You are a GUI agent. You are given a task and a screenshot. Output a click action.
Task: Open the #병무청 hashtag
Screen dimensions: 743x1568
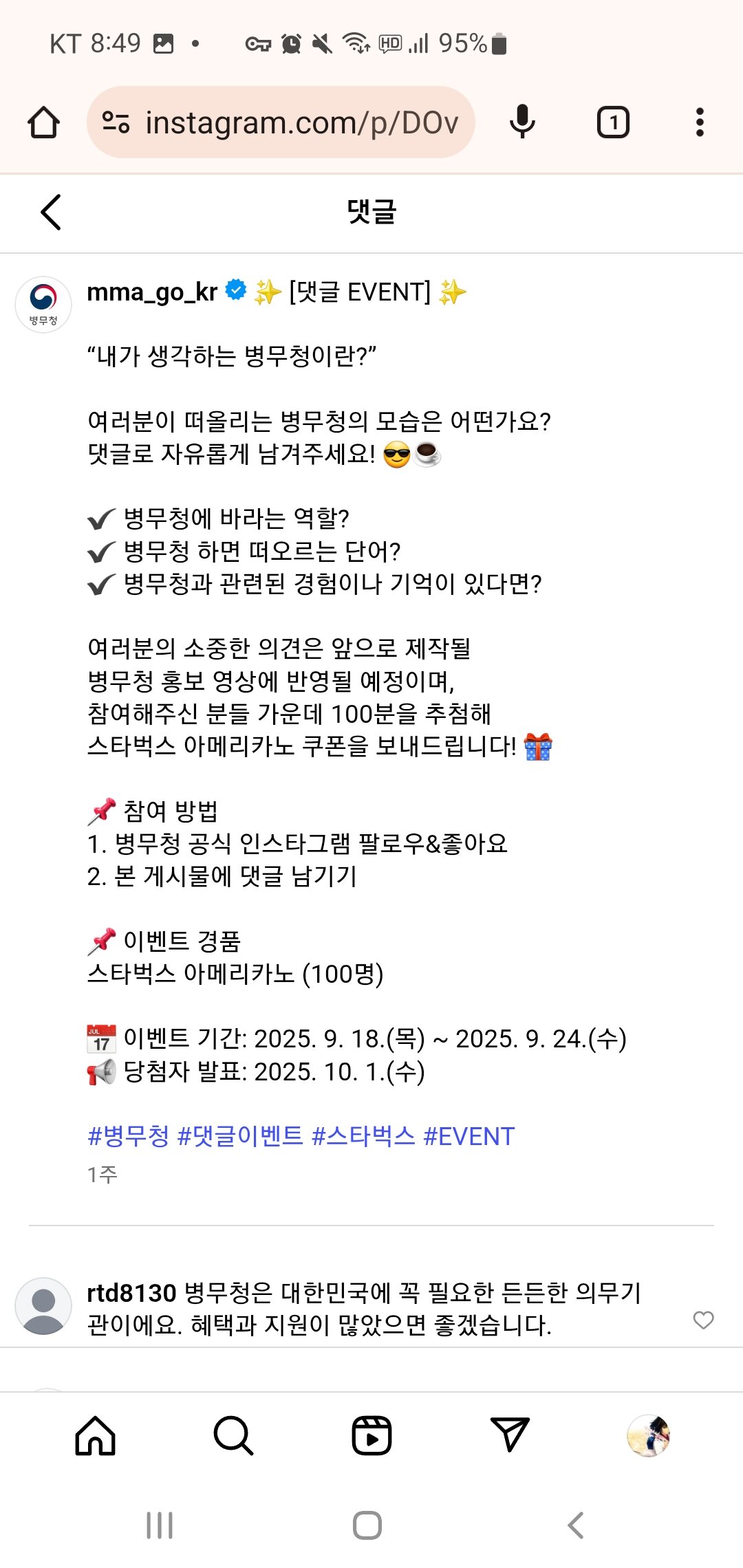click(x=128, y=1136)
